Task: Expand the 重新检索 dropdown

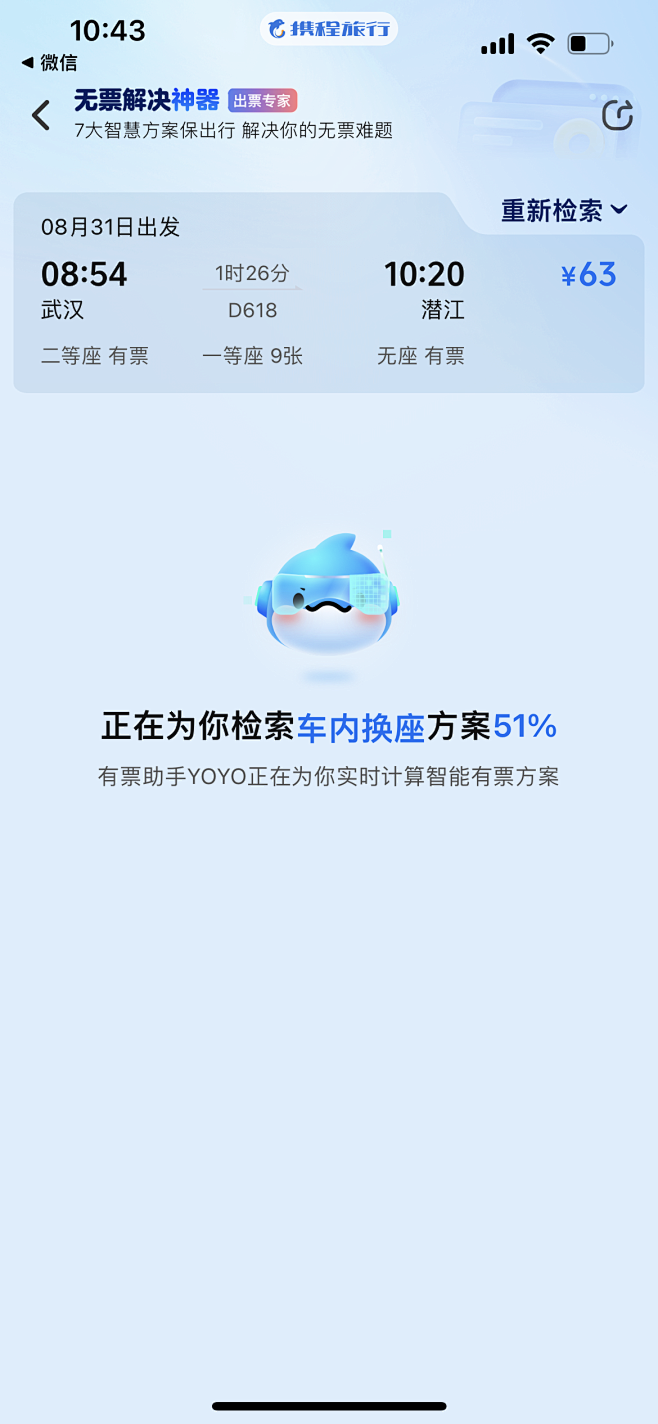Action: (x=564, y=210)
